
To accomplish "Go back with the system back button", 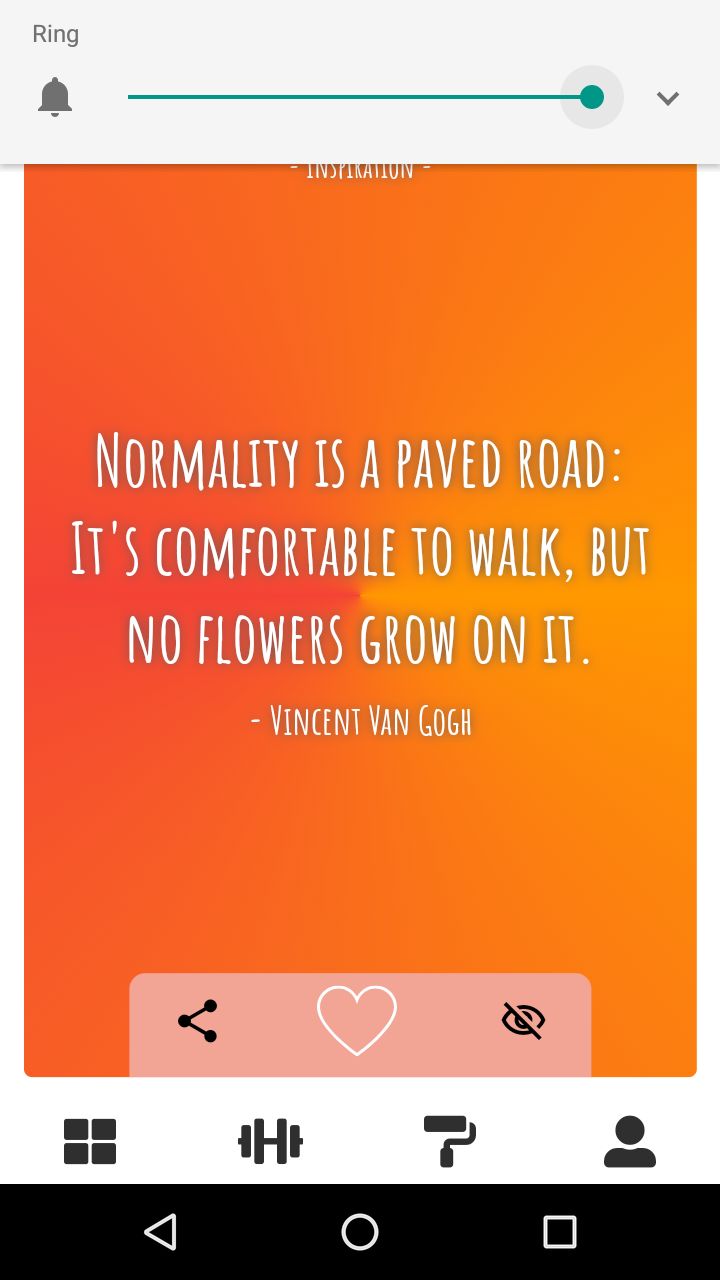I will coord(160,1232).
